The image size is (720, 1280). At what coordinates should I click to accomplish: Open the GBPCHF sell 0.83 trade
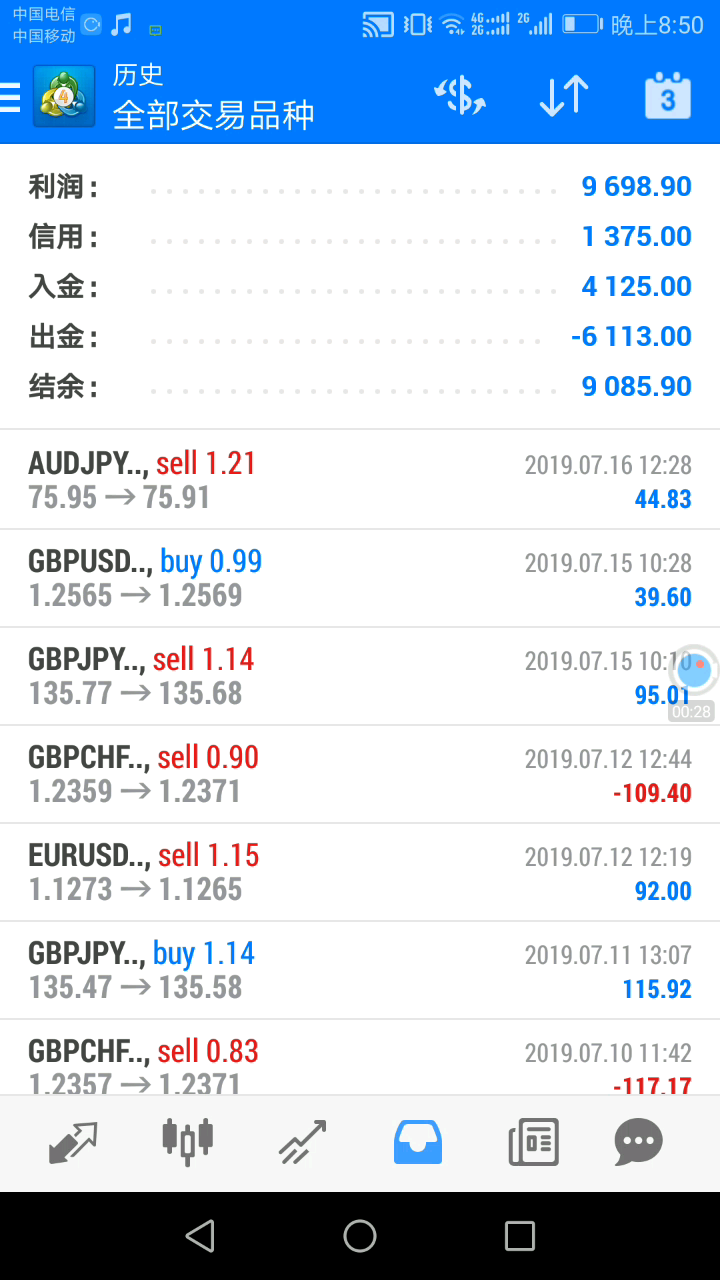[360, 1057]
